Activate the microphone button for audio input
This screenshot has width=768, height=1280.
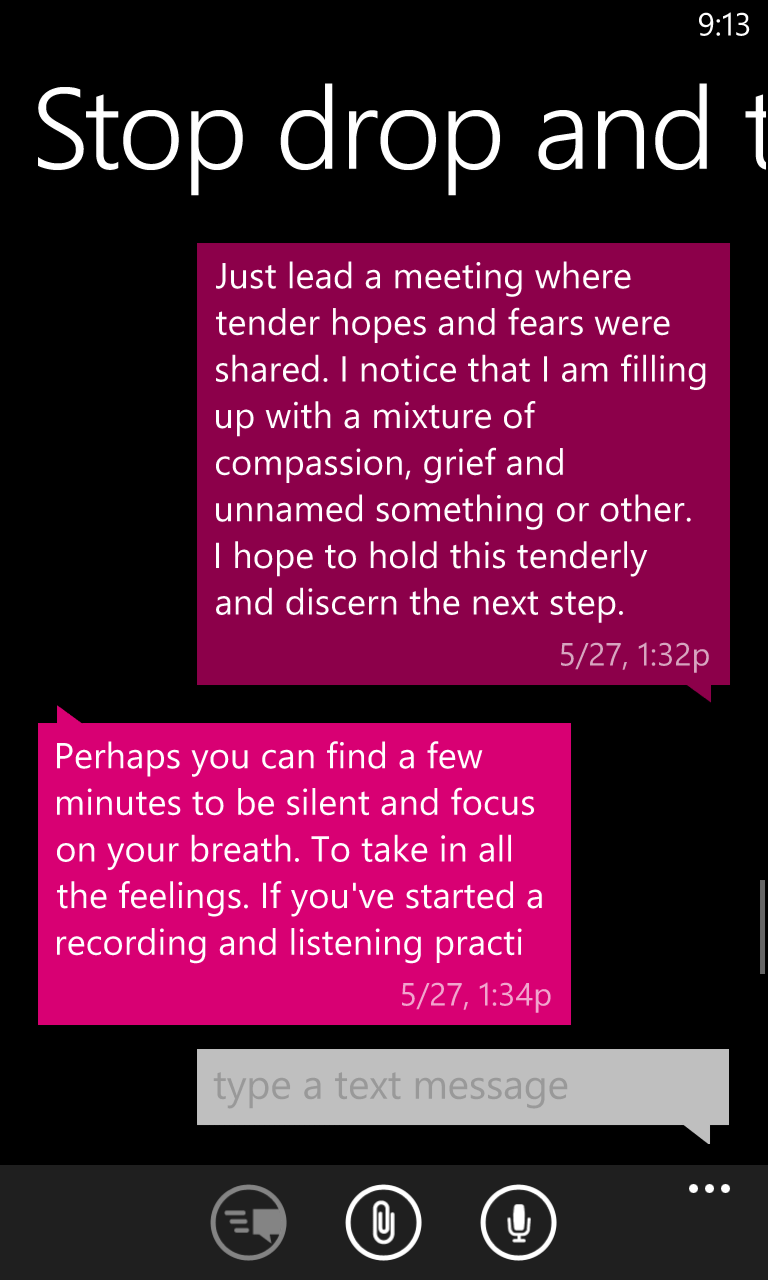click(518, 1221)
